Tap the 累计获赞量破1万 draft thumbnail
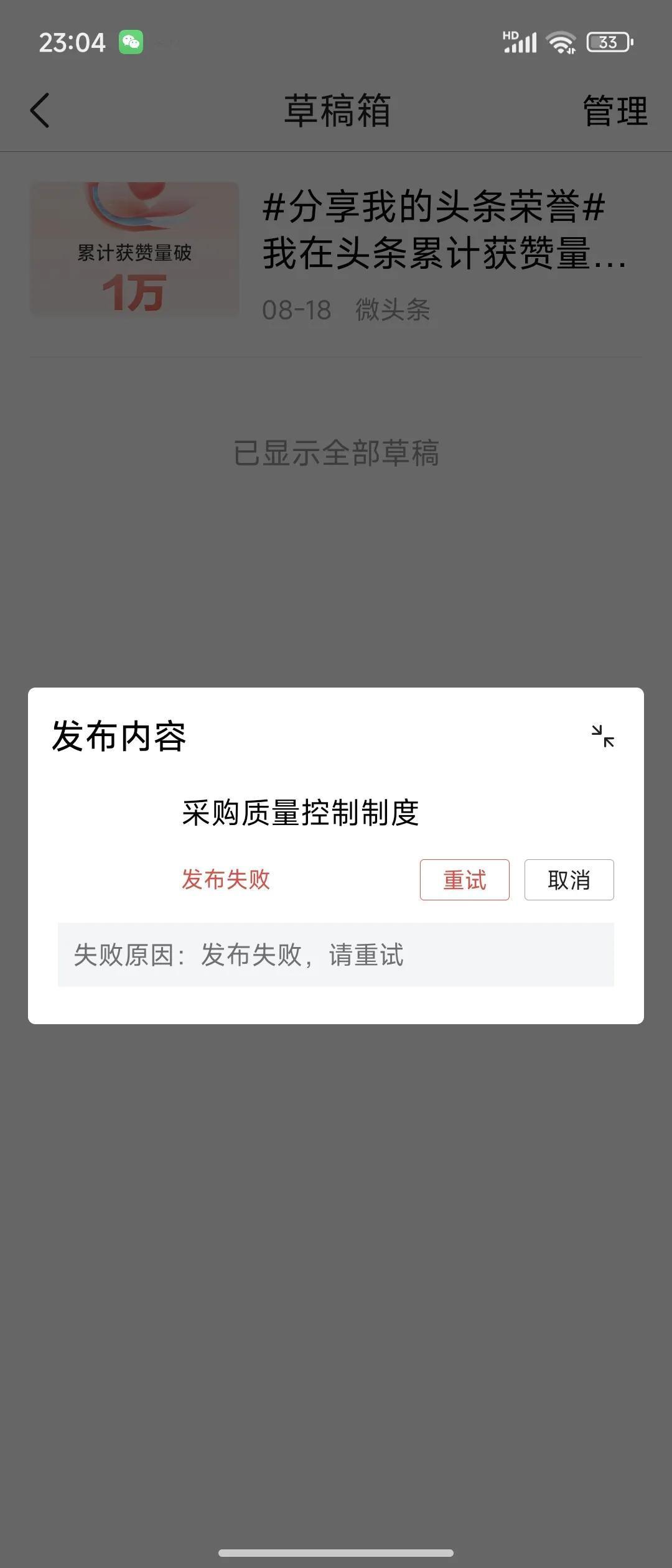672x1568 pixels. click(x=134, y=249)
